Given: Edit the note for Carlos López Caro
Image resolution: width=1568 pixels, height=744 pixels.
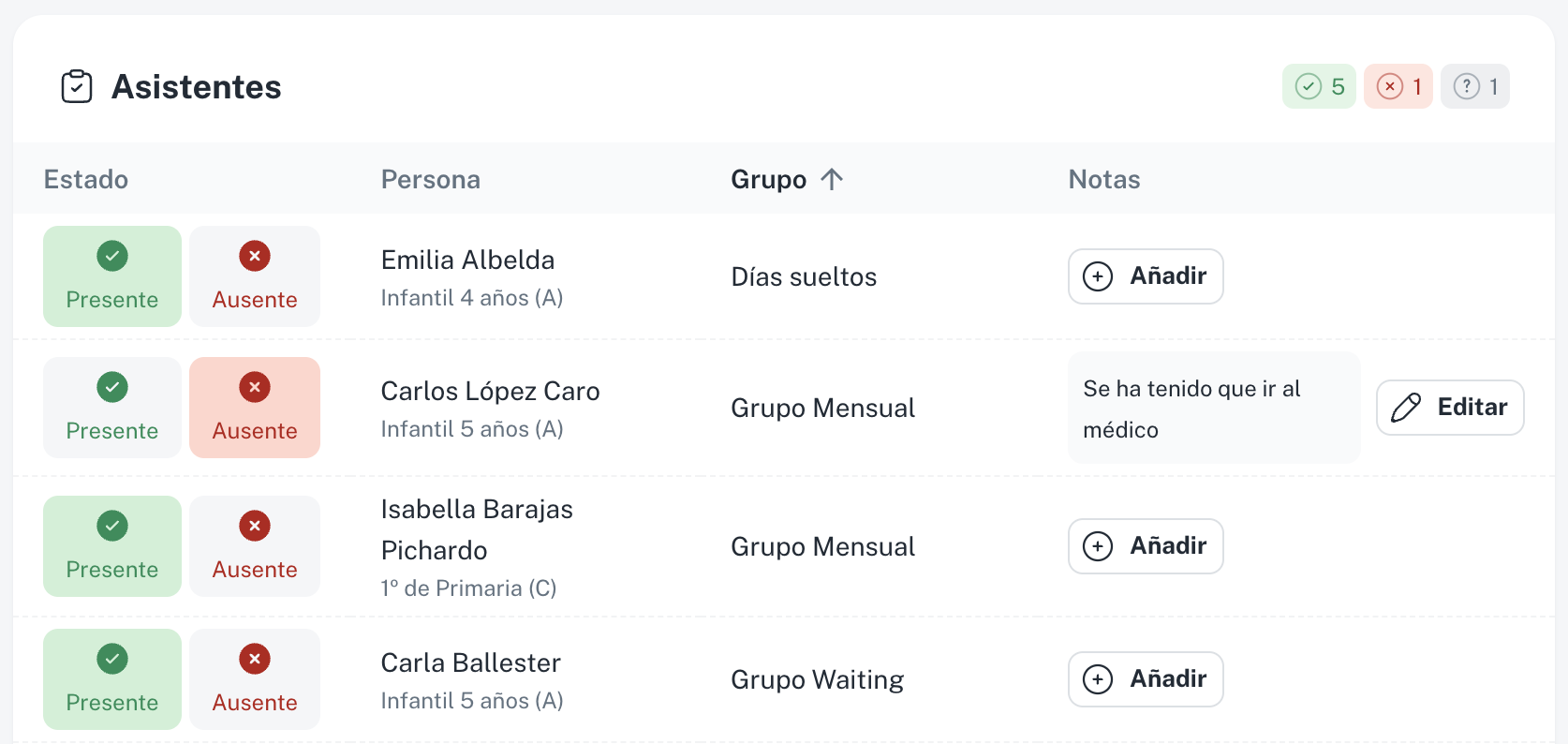Looking at the screenshot, I should coord(1449,408).
